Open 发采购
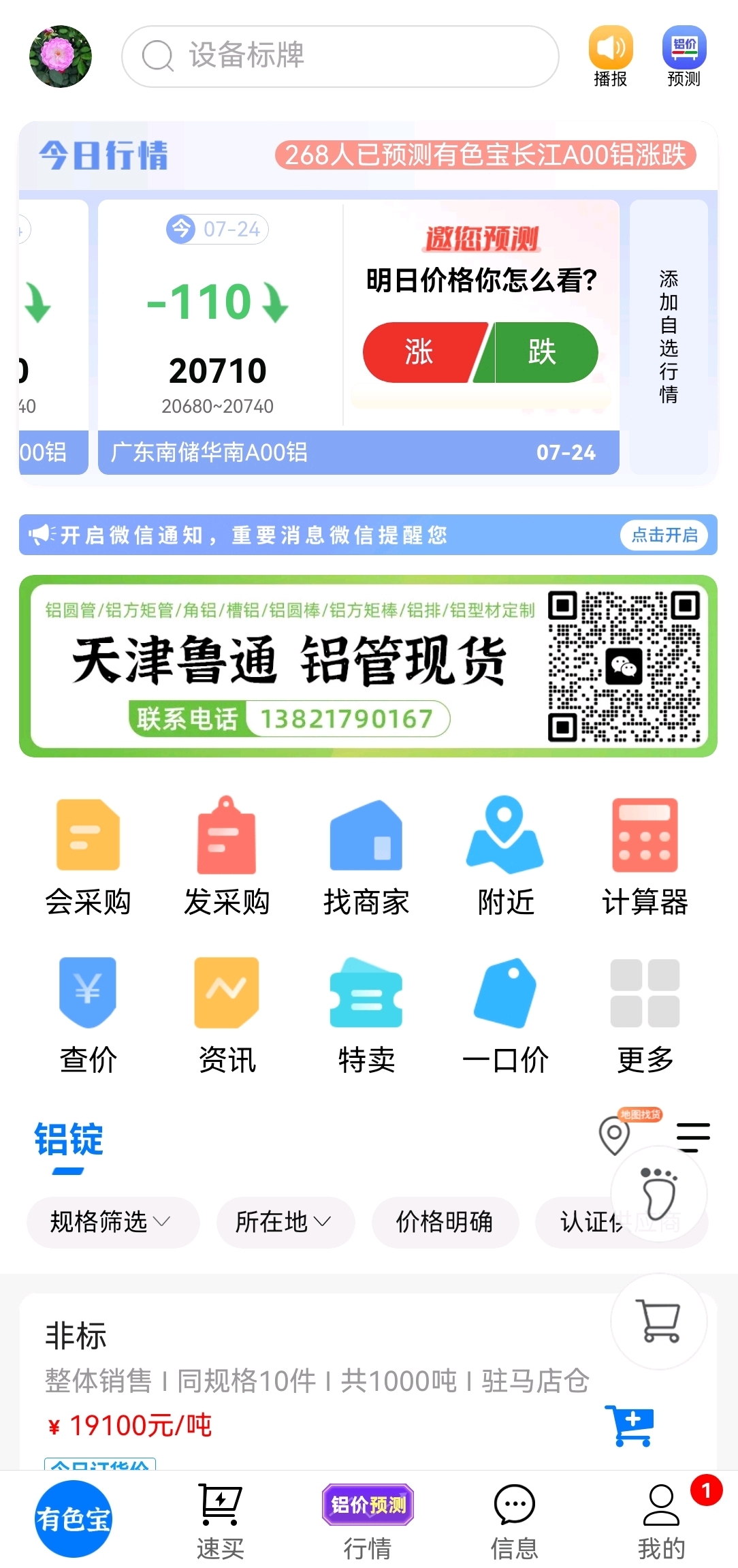This screenshot has height=1568, width=738. click(227, 857)
